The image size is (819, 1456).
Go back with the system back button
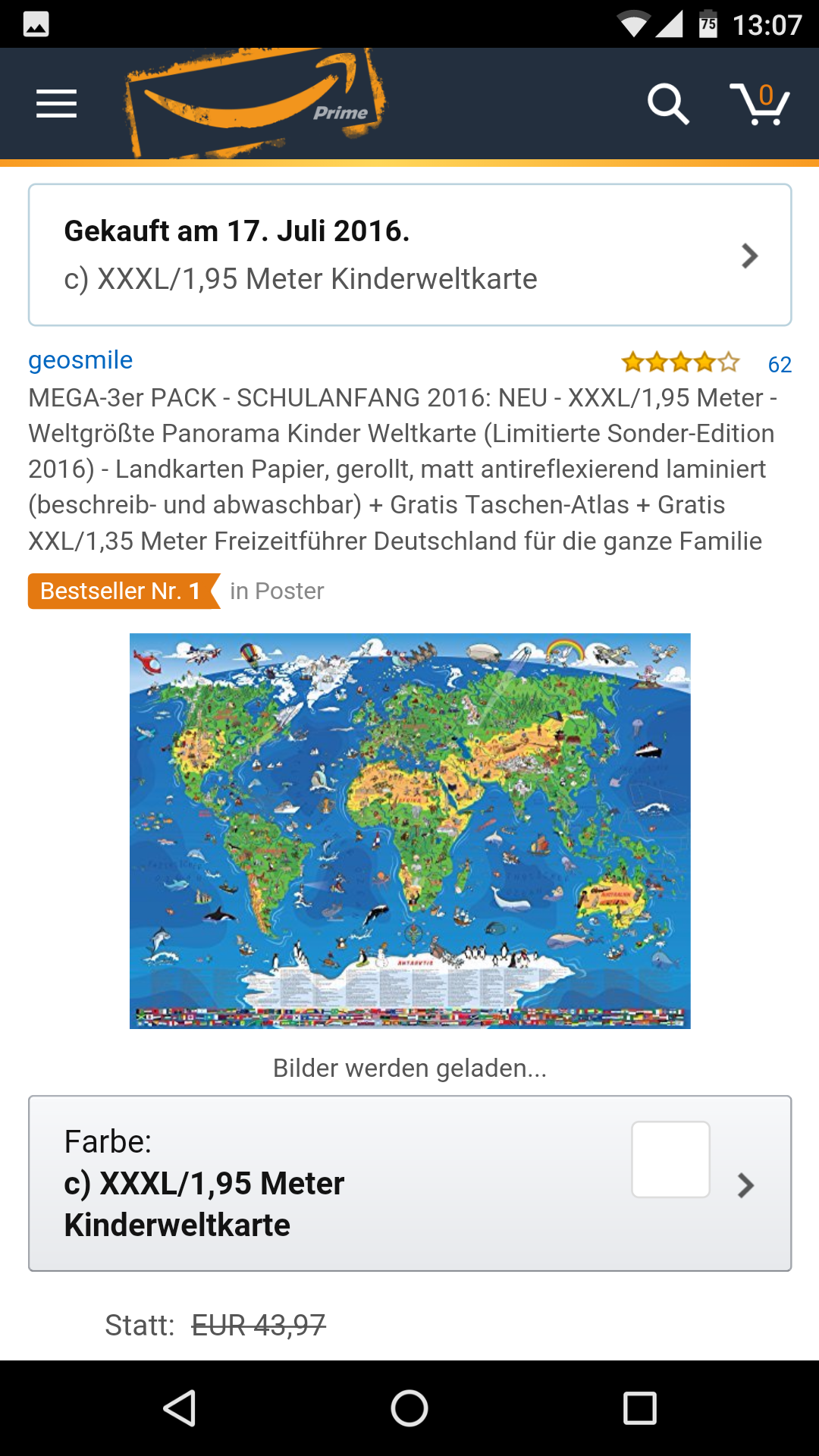pyautogui.click(x=180, y=1408)
